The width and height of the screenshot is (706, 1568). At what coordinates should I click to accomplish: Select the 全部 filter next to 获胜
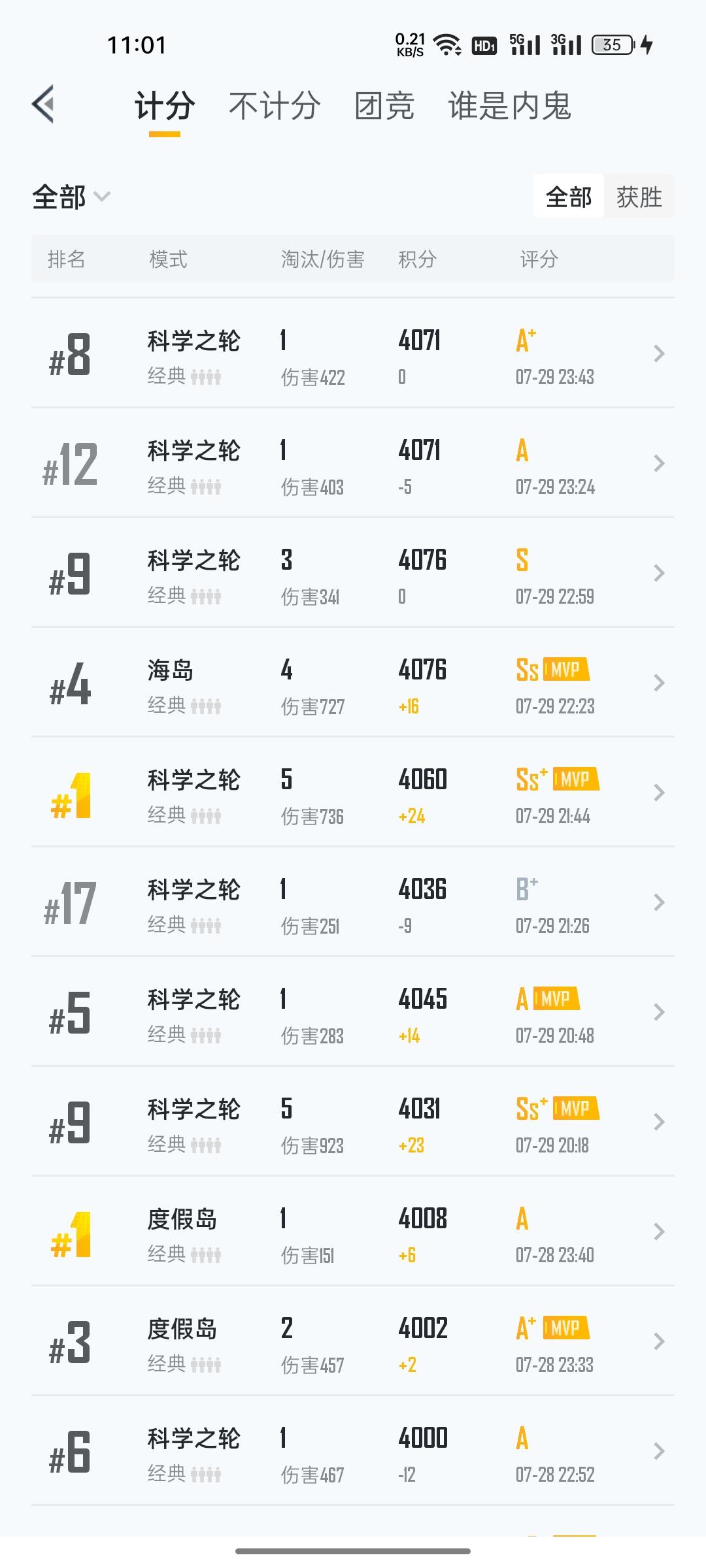coord(568,196)
